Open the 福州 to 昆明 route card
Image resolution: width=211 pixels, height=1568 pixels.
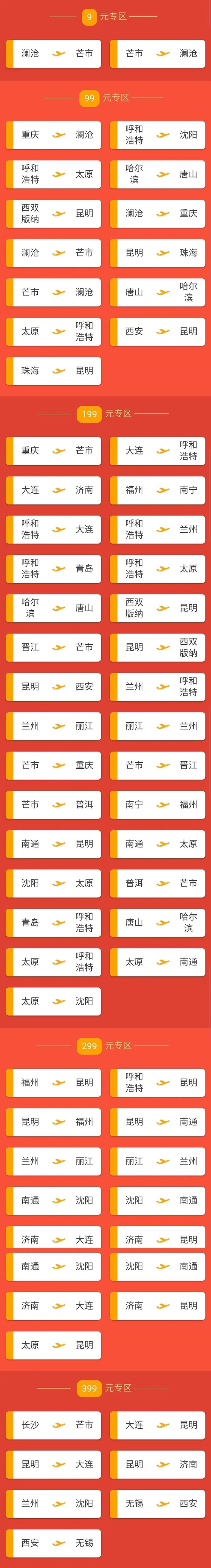click(53, 1082)
